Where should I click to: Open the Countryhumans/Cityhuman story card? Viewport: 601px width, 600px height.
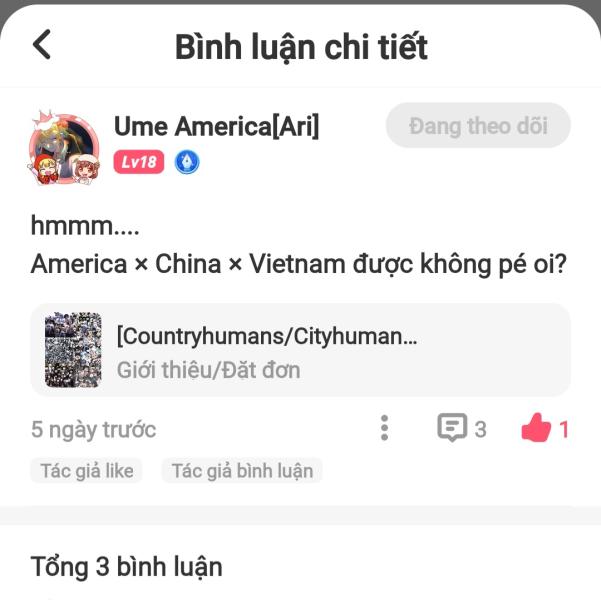300,350
